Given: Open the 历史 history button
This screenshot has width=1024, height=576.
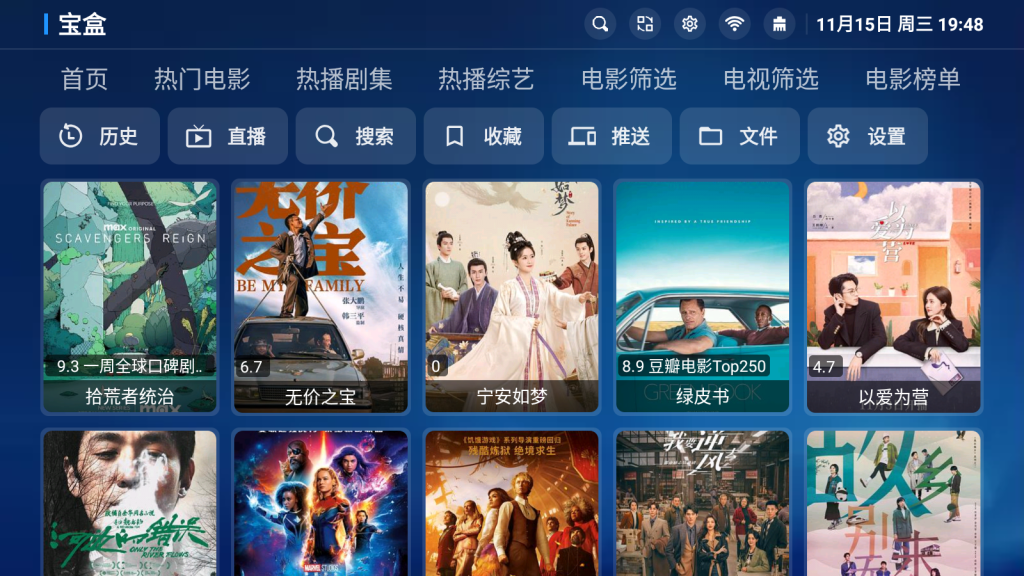Looking at the screenshot, I should click(x=100, y=136).
